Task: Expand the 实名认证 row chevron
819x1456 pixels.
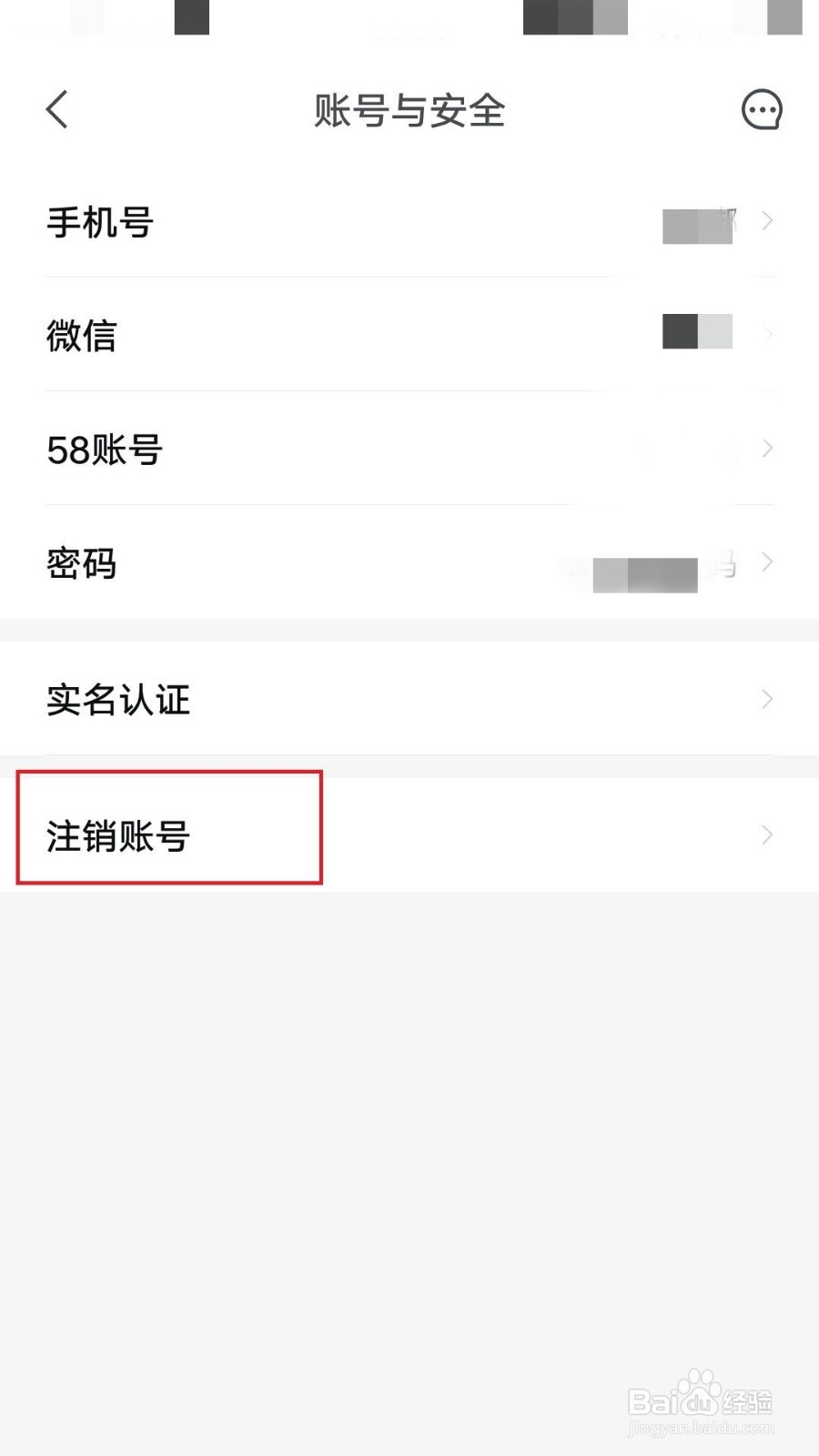Action: (766, 700)
